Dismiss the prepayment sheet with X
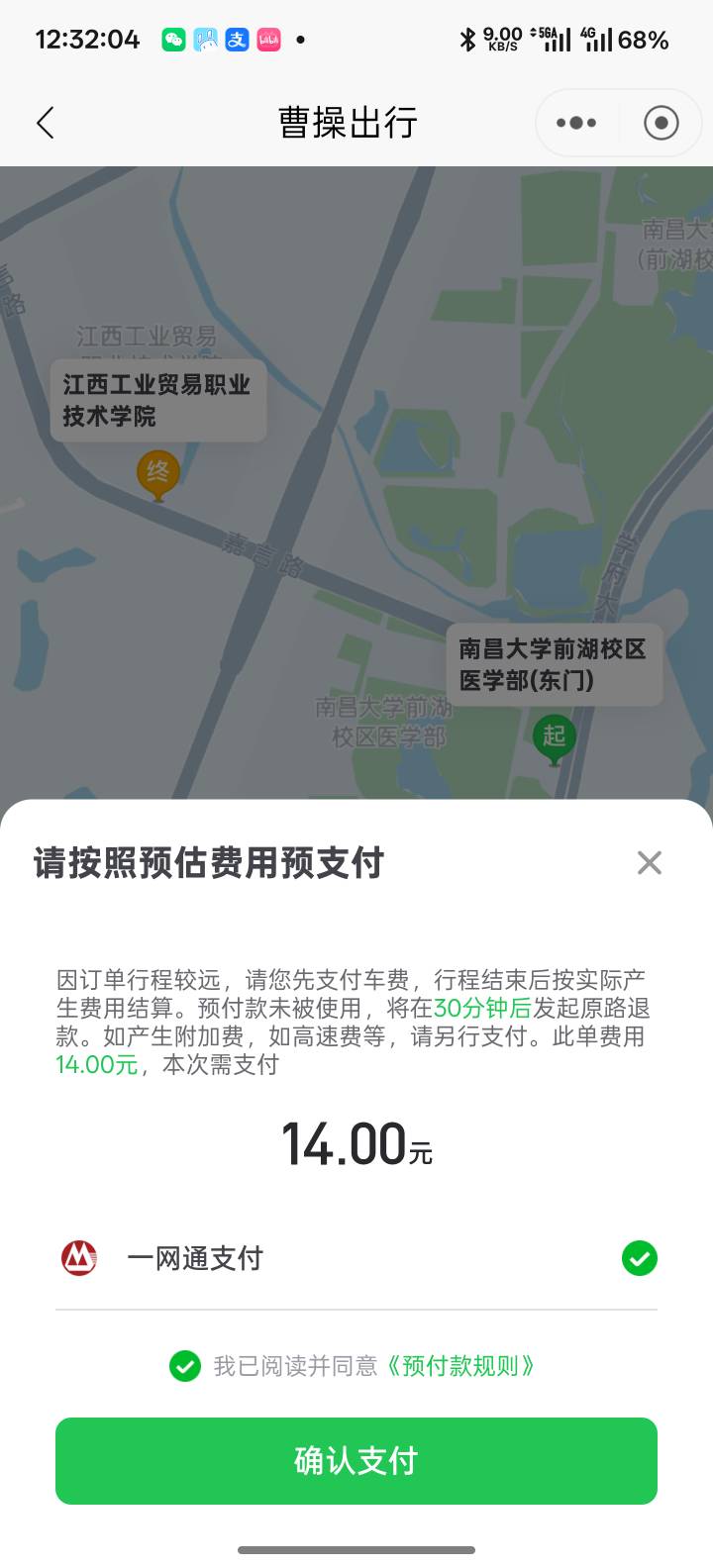The height and width of the screenshot is (1568, 713). pyautogui.click(x=650, y=862)
